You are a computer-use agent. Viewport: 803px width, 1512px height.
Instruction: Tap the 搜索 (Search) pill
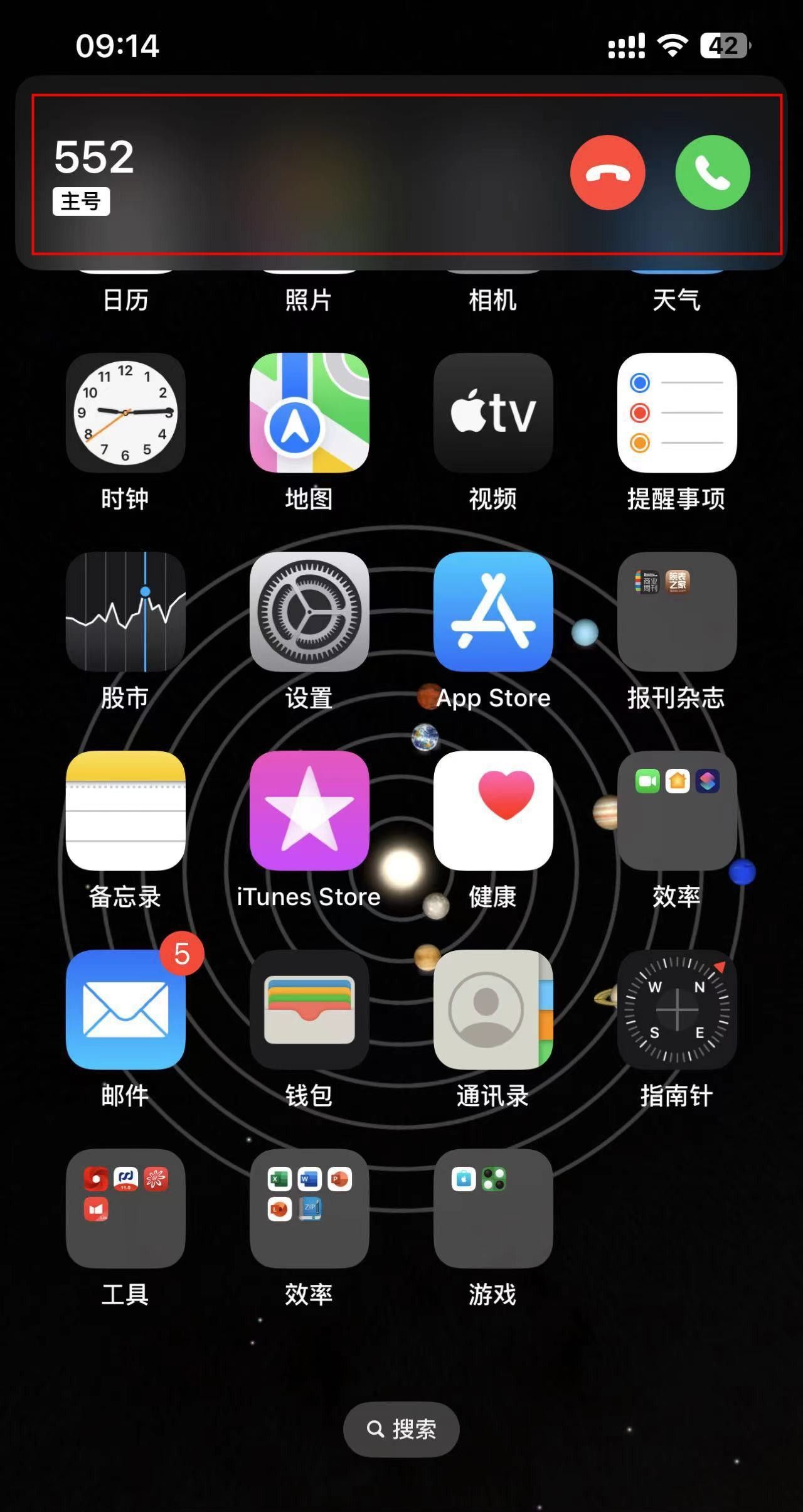point(400,1429)
